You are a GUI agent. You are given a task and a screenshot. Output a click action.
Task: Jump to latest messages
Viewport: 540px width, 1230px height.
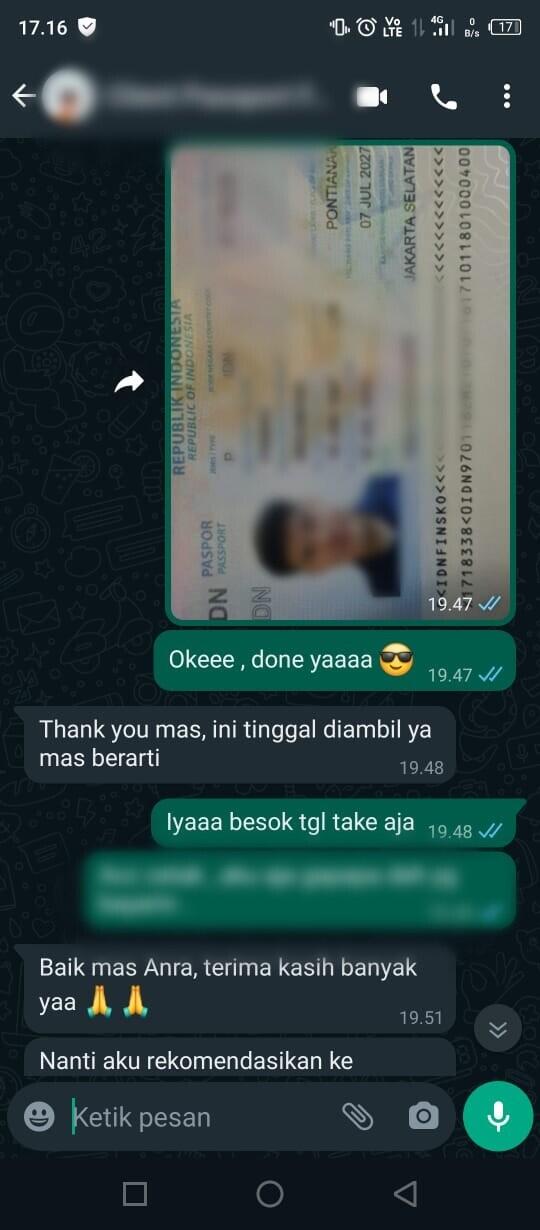498,1030
